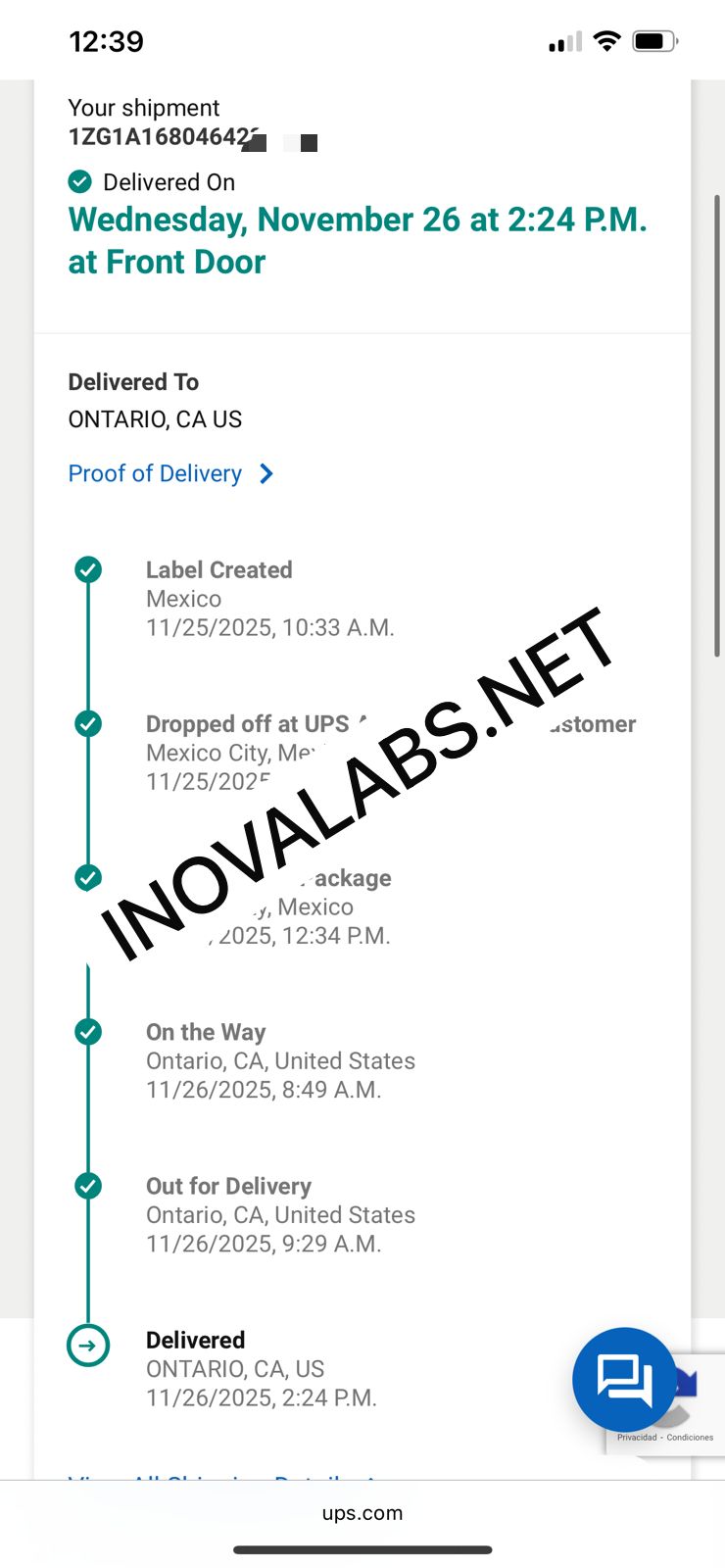This screenshot has height=1568, width=725.
Task: Open the blue chat assistant button
Action: [624, 1380]
